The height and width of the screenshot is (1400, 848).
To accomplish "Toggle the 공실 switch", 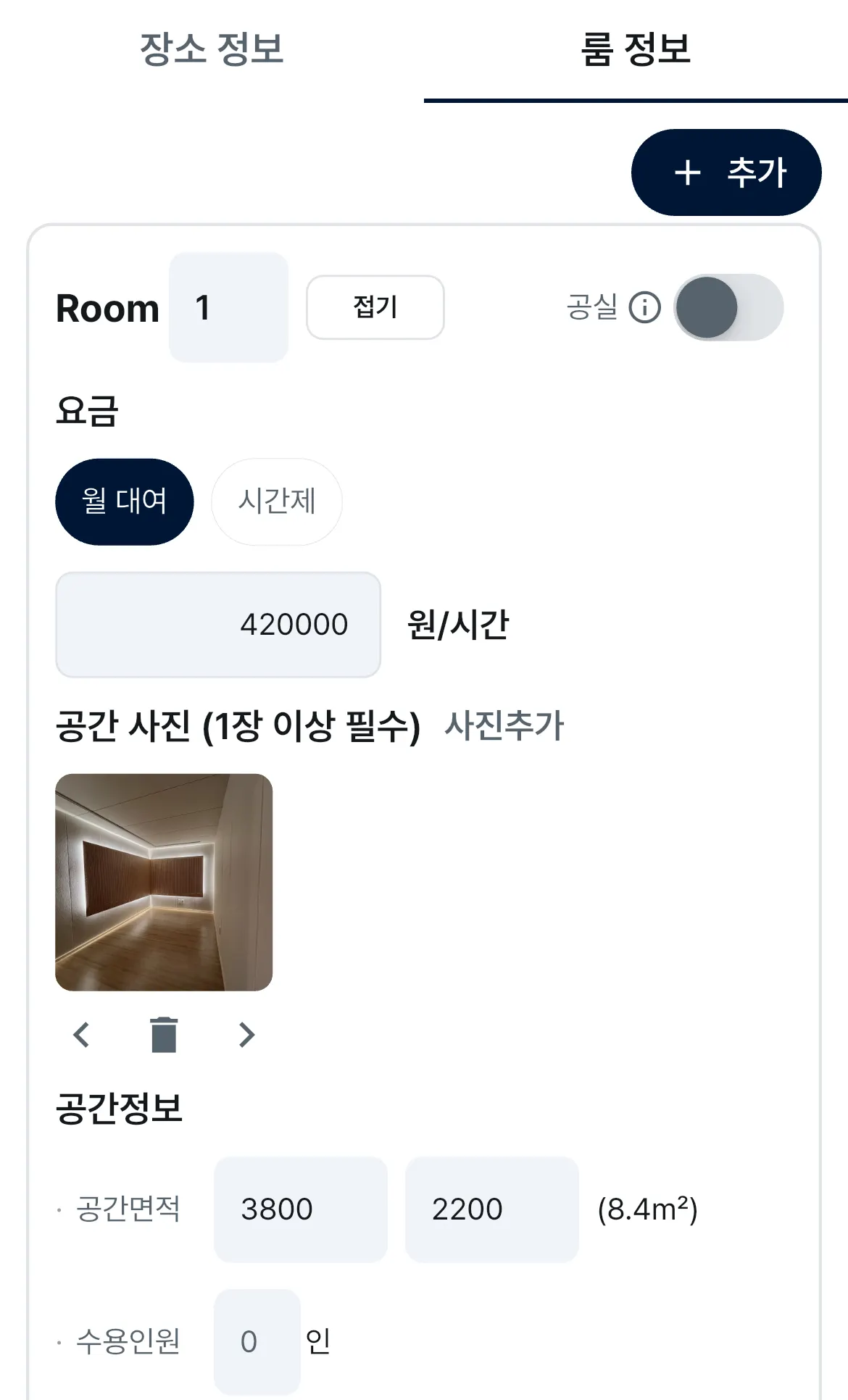I will (728, 307).
